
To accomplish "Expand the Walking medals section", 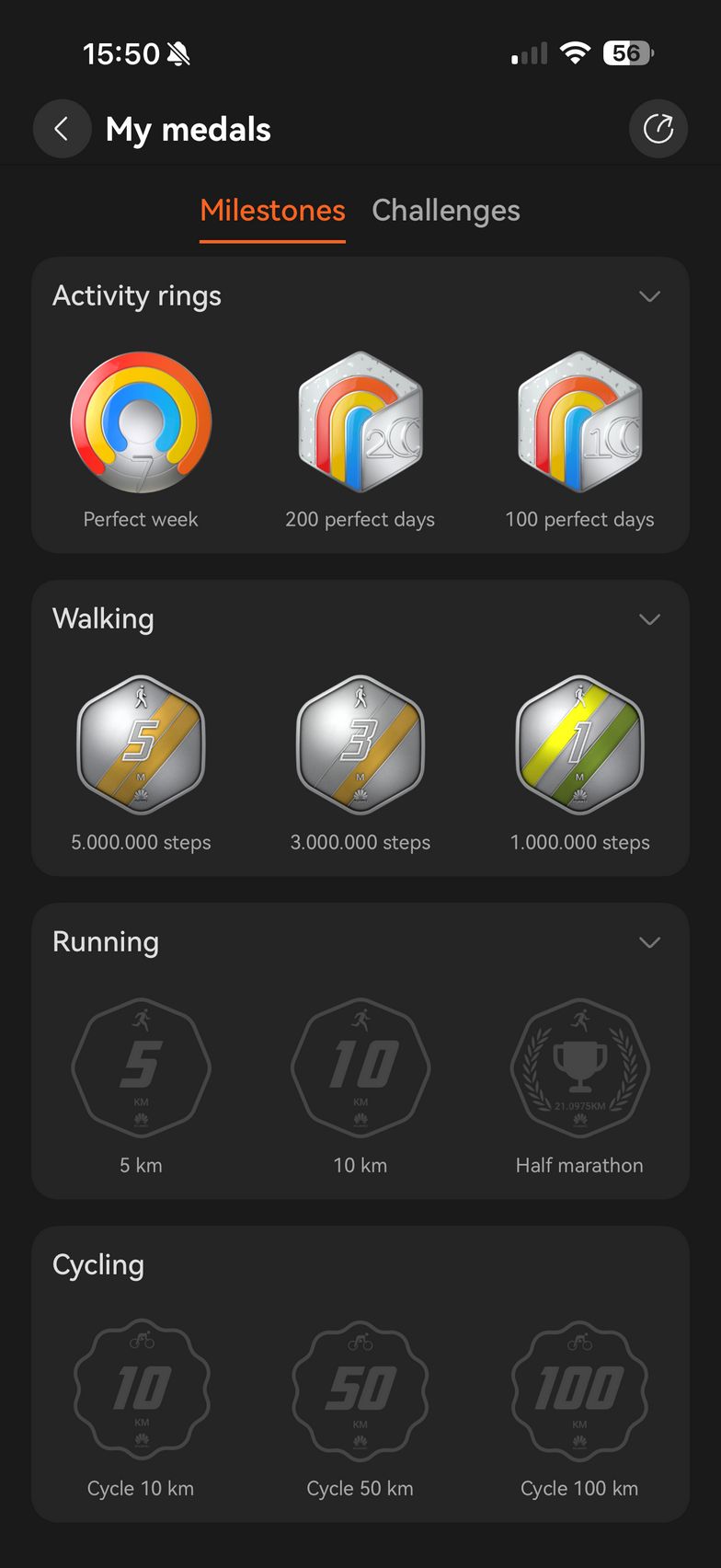I will (649, 619).
